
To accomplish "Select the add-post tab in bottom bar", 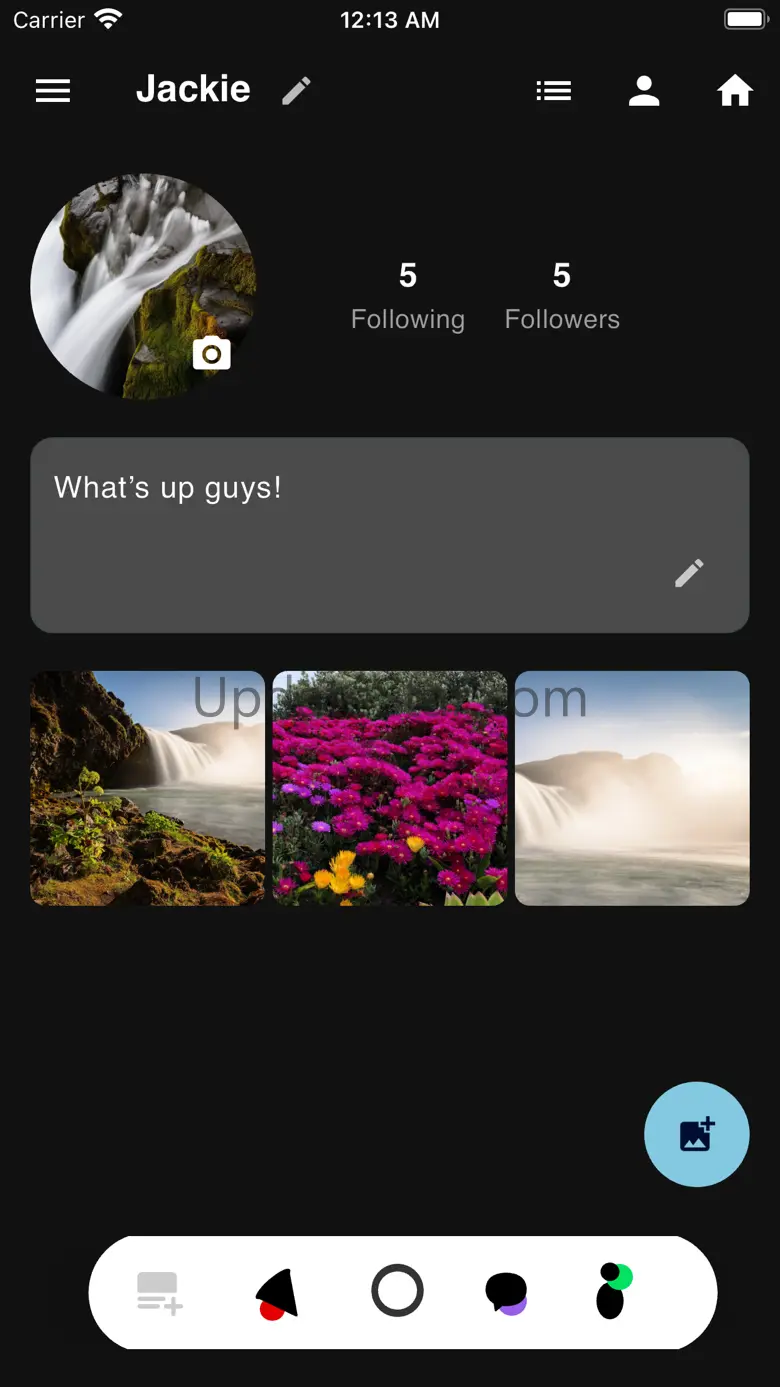I will (x=159, y=1292).
